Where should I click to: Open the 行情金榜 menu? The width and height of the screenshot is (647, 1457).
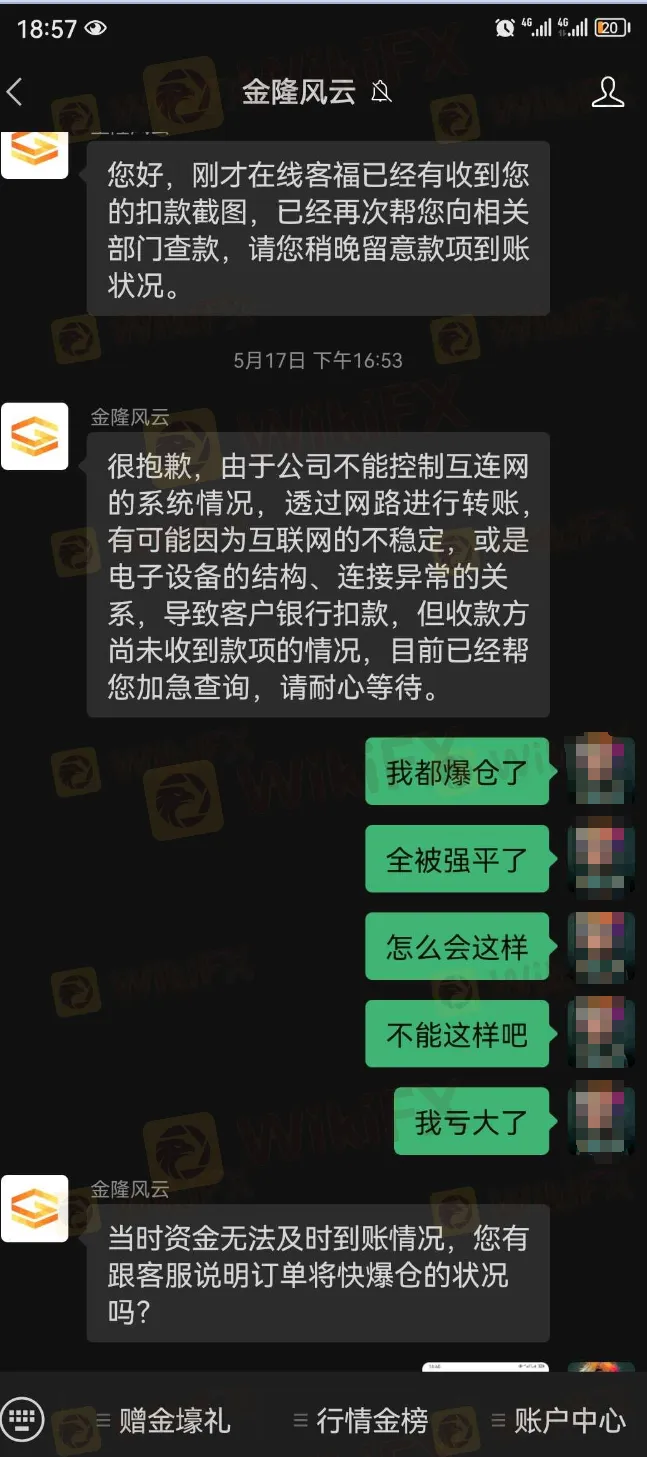coord(361,1420)
